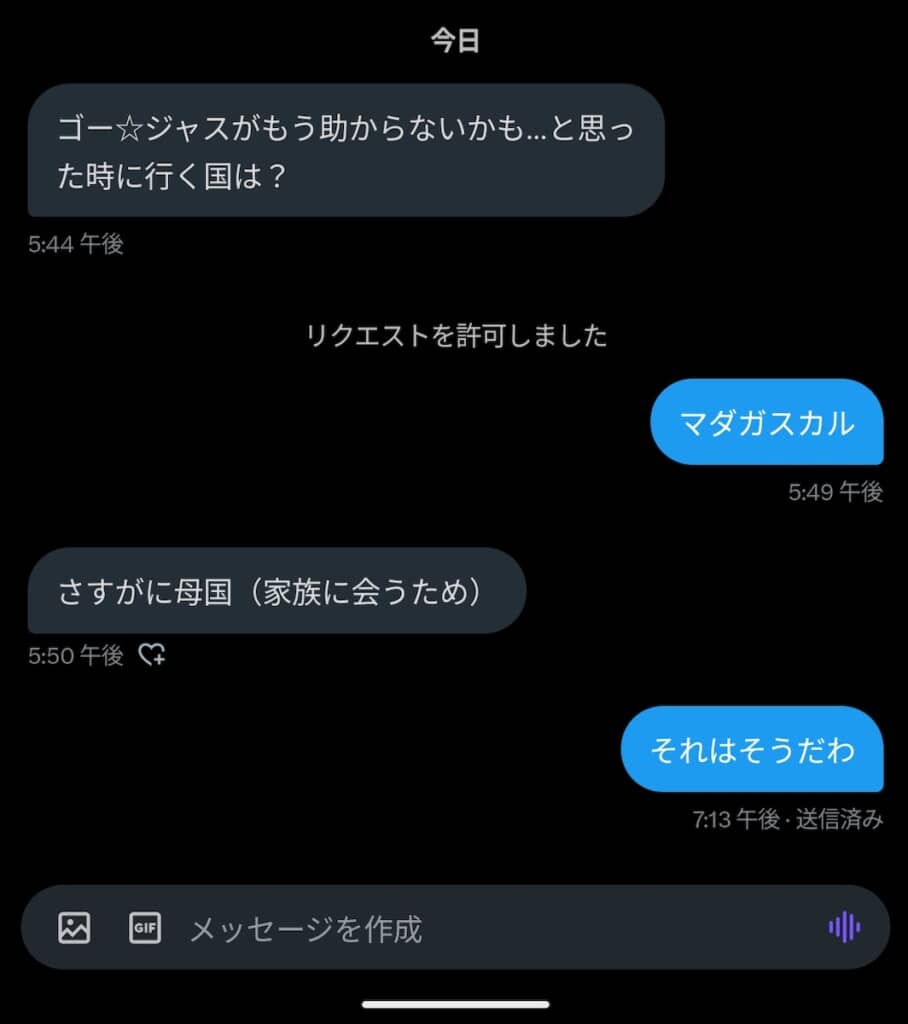908x1024 pixels.
Task: Tap the GIF label inside its icon
Action: click(x=144, y=929)
